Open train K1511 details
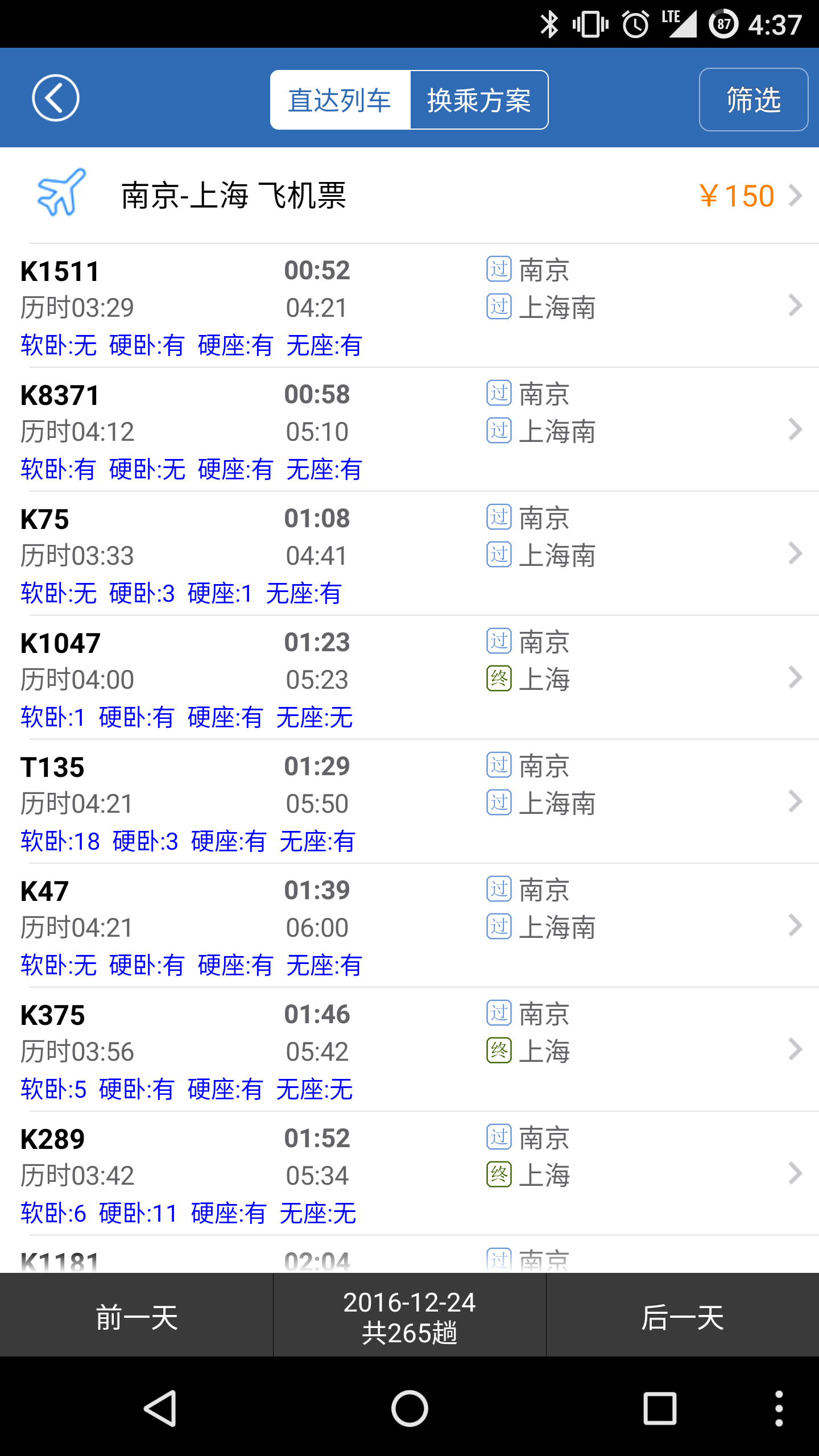This screenshot has height=1456, width=819. pyautogui.click(x=409, y=306)
